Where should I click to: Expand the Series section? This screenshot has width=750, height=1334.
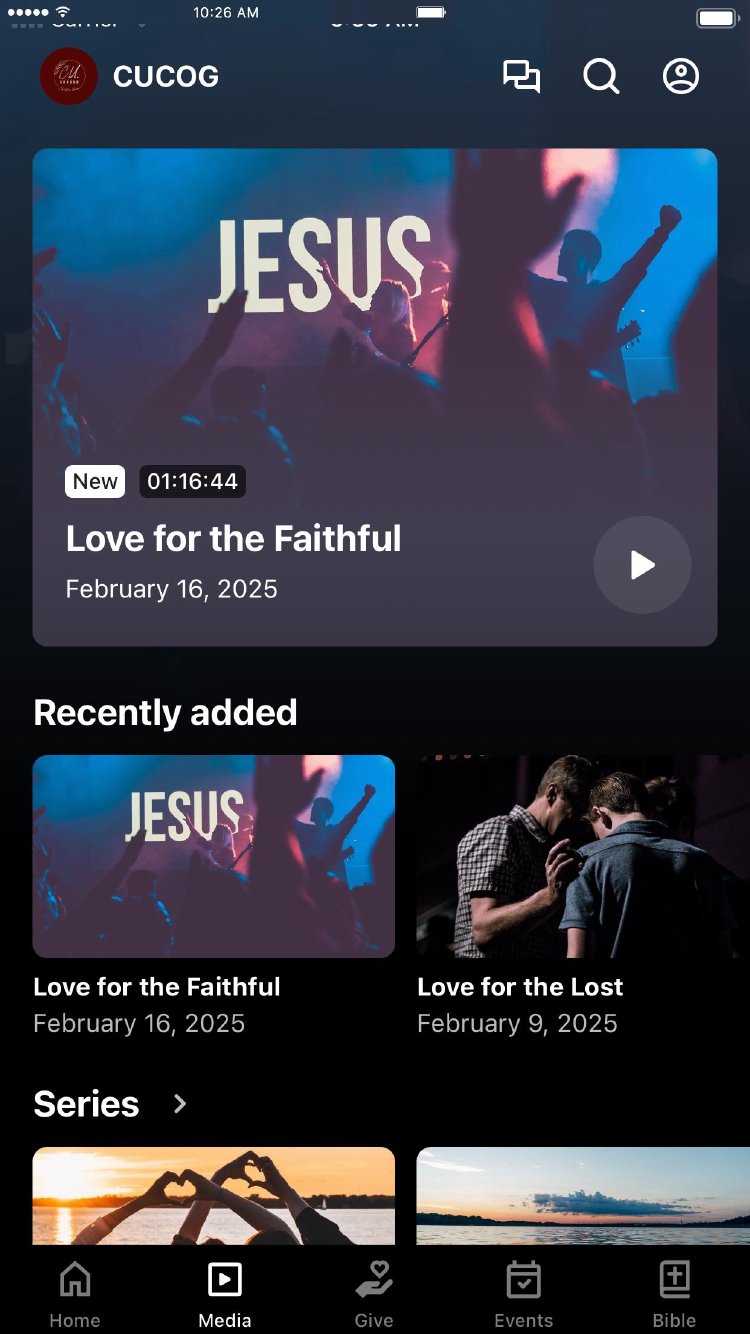[180, 1104]
